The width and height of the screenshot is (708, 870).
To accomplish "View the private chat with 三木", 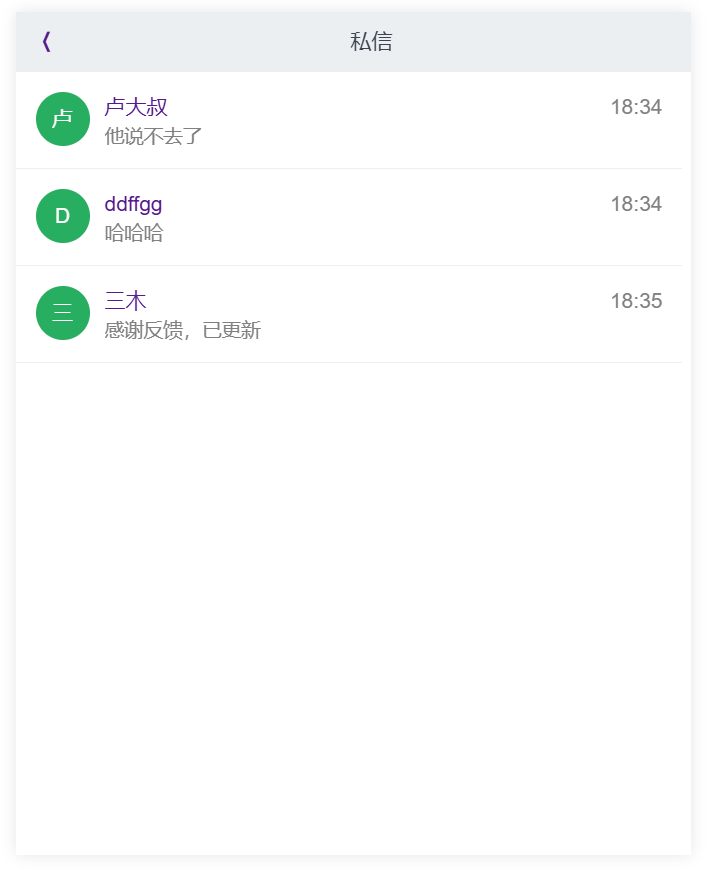I will (x=348, y=314).
